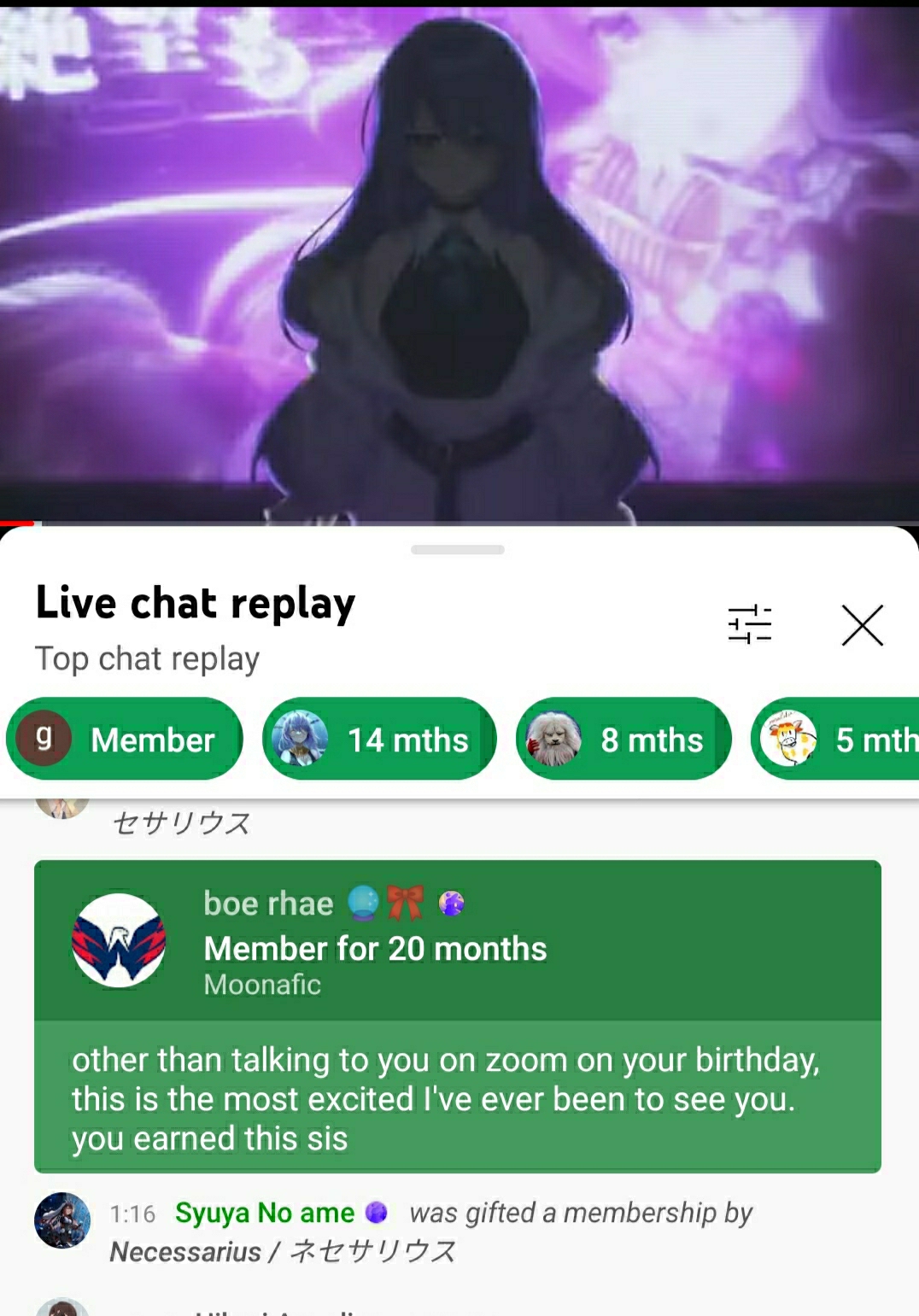Open the 8 mths member chip
Viewport: 919px width, 1316px height.
623,740
